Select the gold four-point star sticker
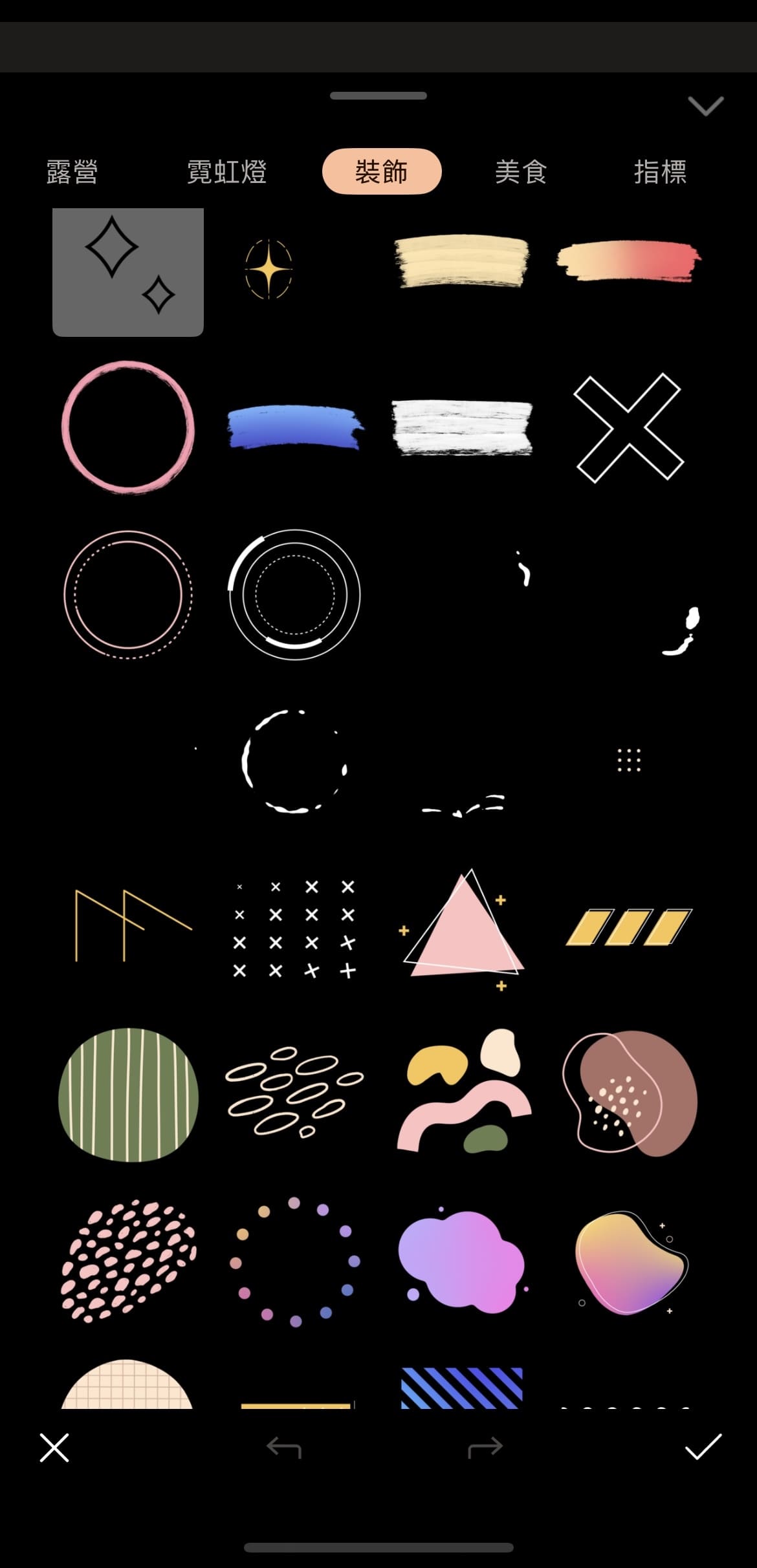This screenshot has width=757, height=1568. pos(269,269)
